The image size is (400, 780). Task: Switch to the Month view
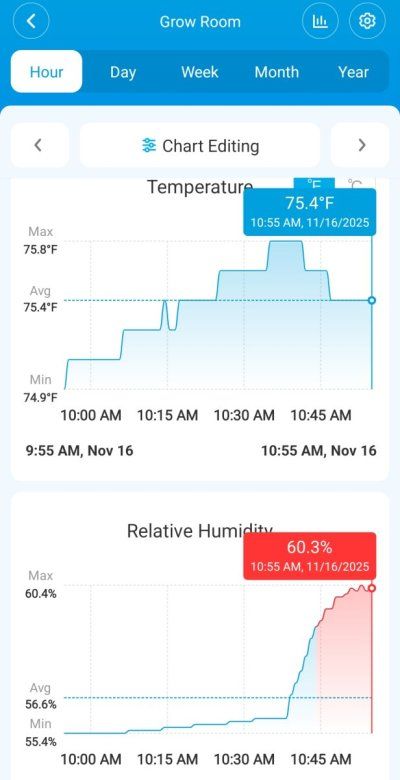coord(277,72)
